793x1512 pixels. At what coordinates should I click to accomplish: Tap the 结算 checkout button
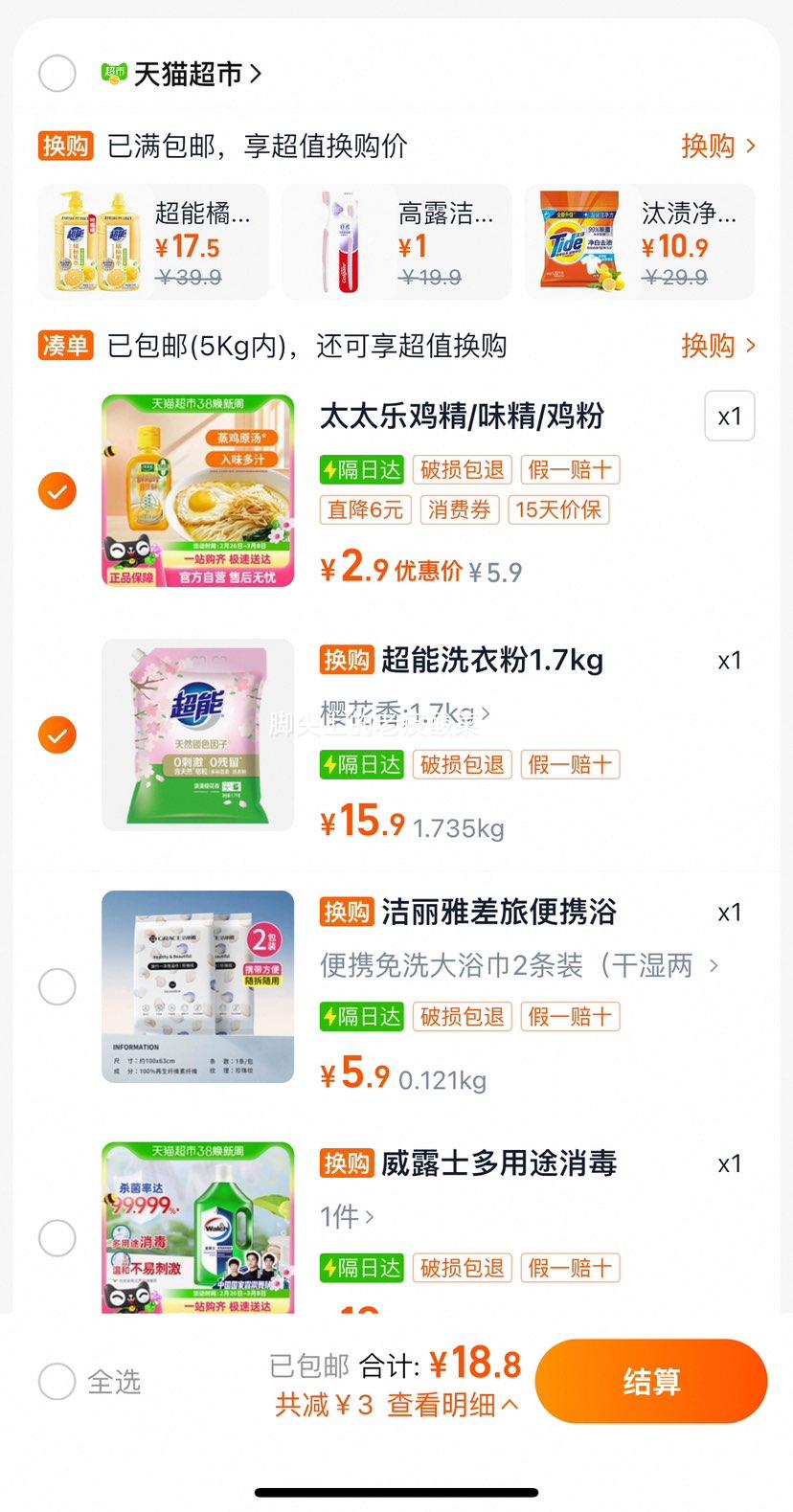(653, 1380)
